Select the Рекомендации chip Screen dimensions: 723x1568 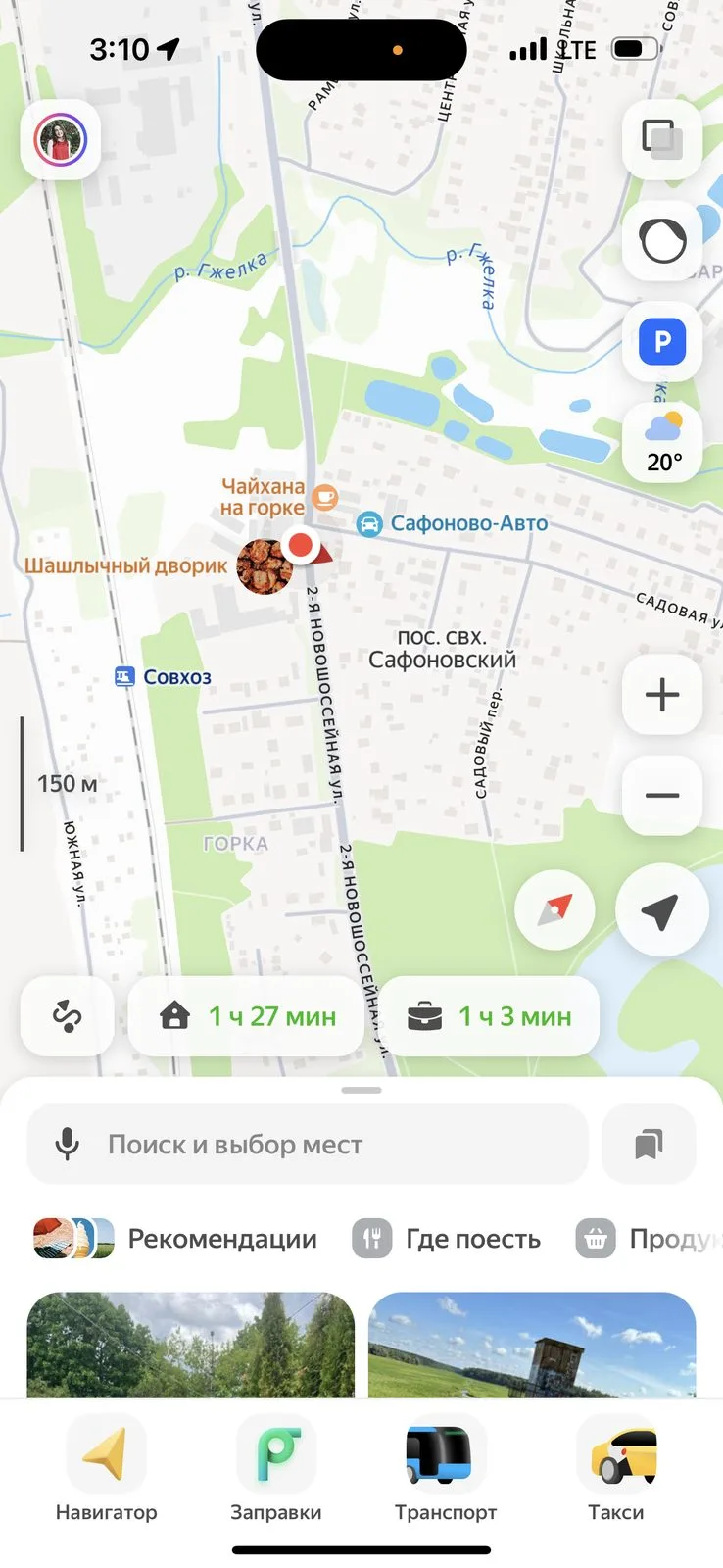click(x=175, y=1239)
